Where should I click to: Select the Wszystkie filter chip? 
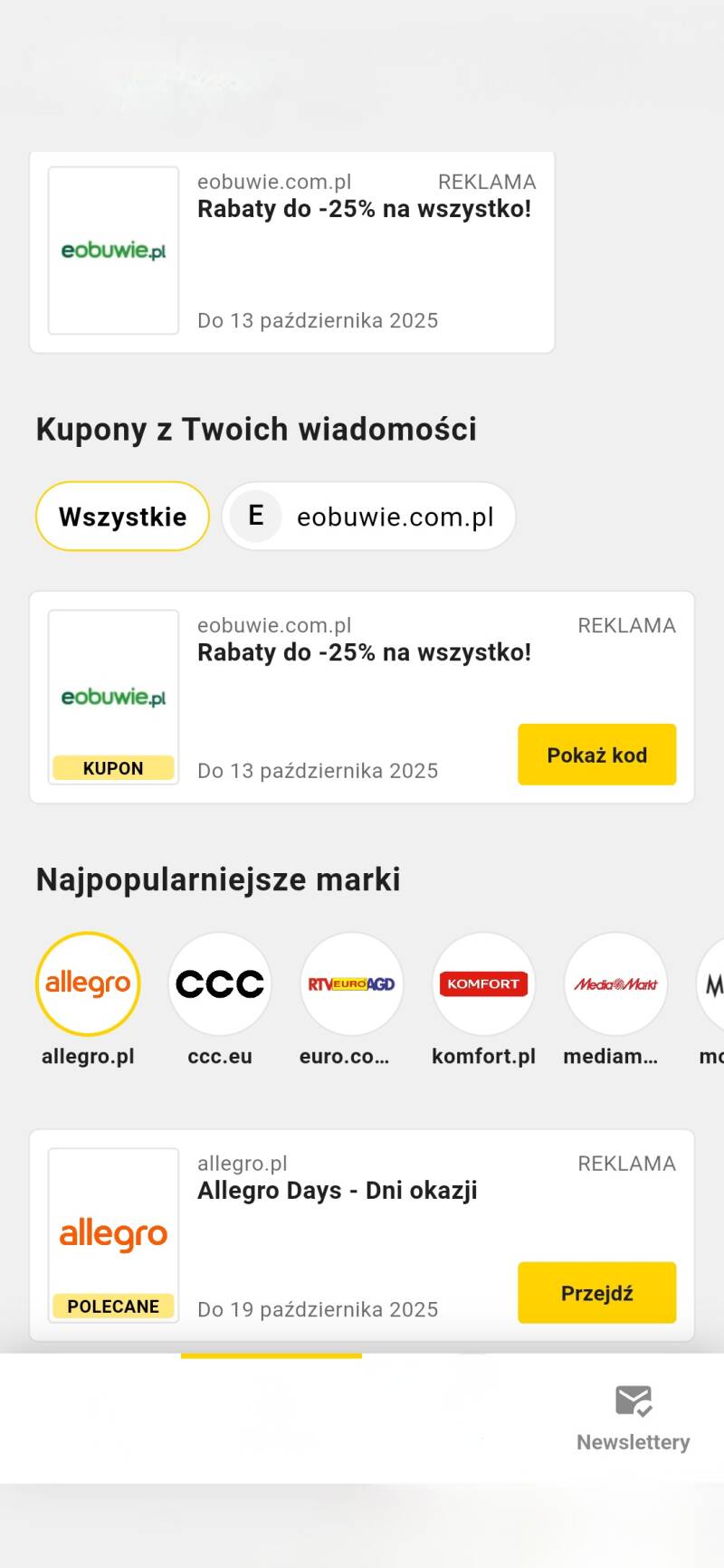(x=122, y=517)
